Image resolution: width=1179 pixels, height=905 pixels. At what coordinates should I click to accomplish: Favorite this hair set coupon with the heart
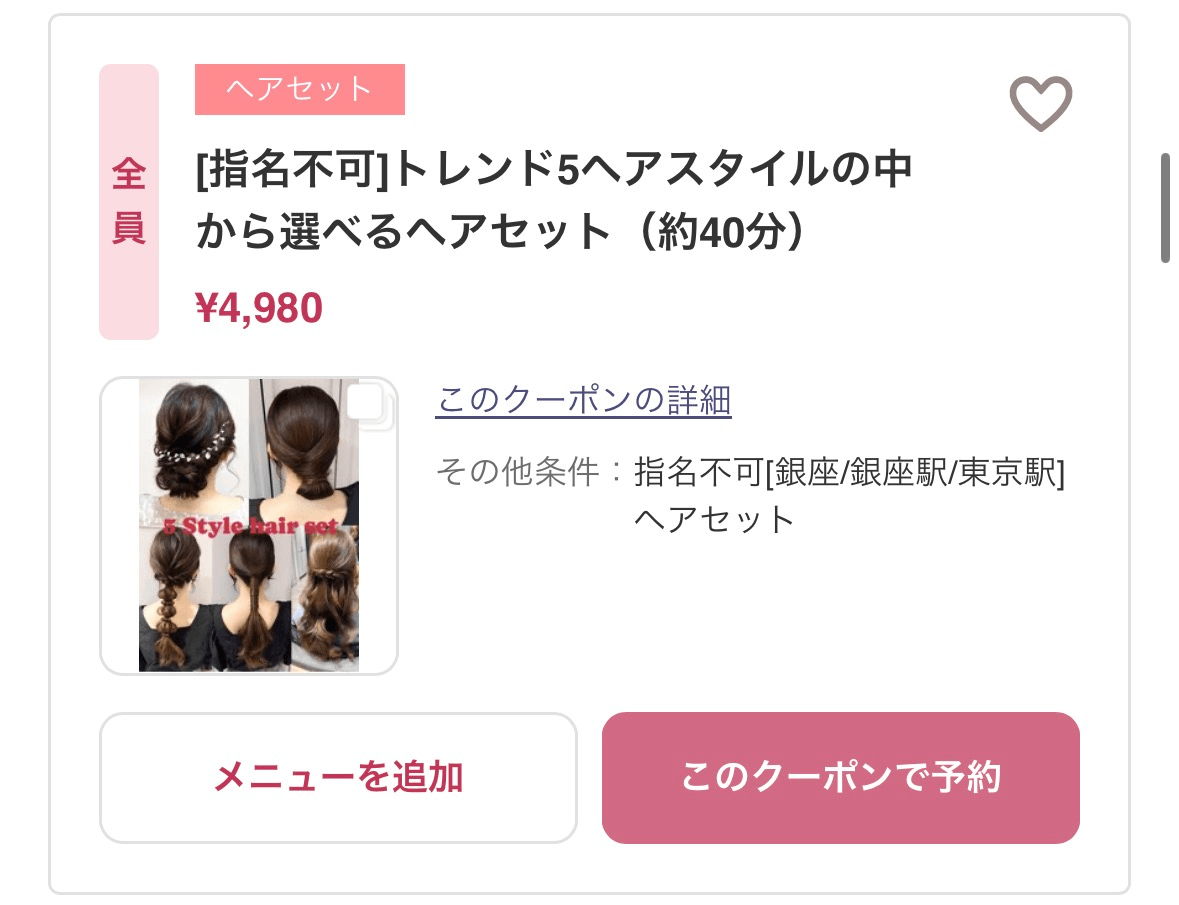click(1040, 103)
